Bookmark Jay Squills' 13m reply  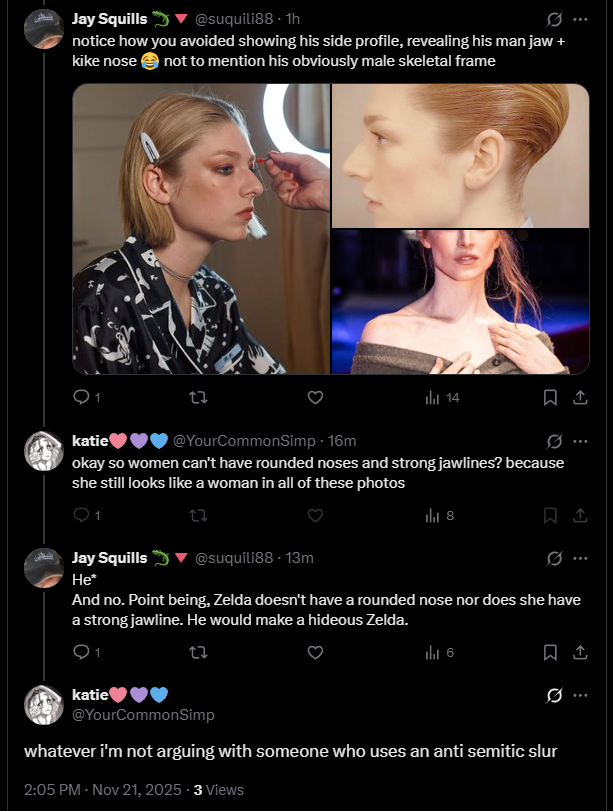pos(549,652)
